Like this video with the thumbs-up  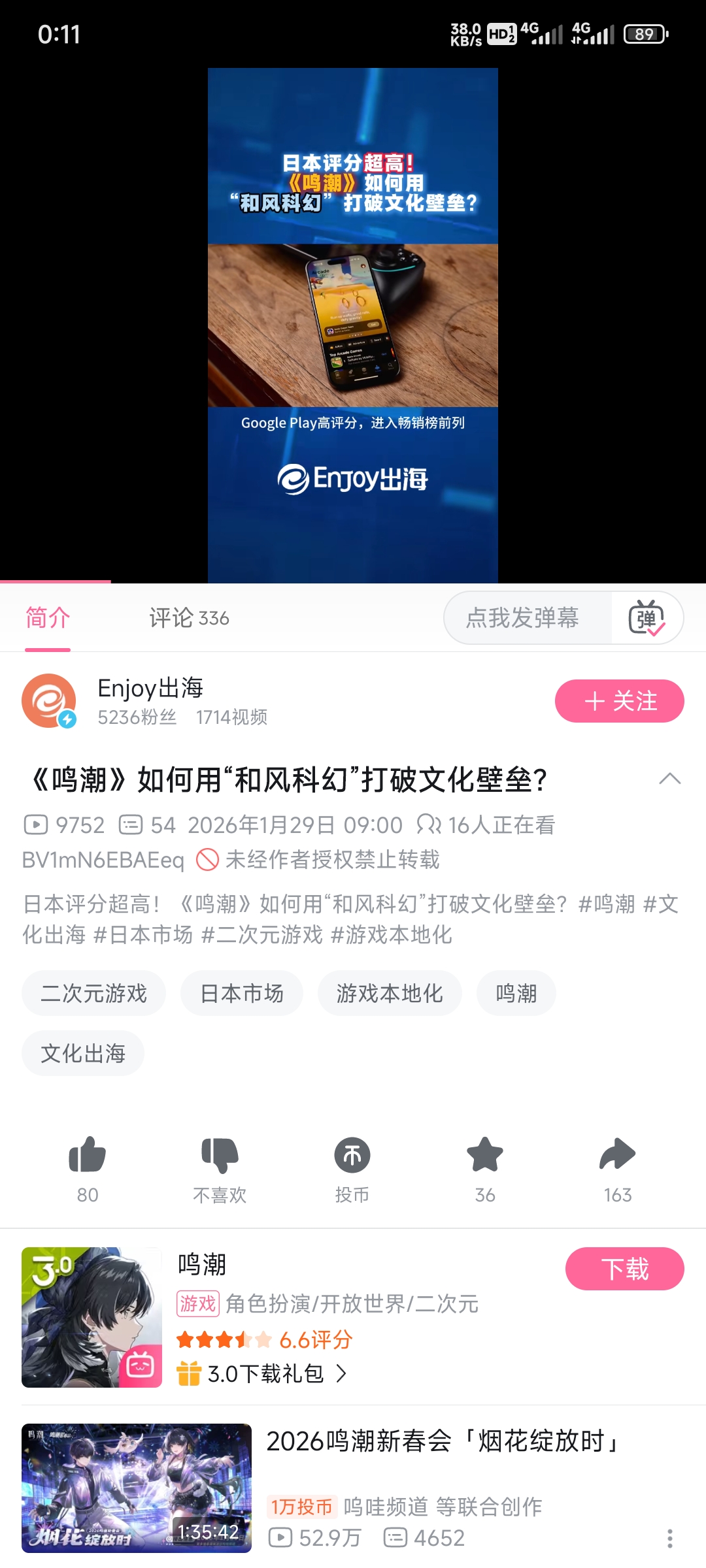coord(88,1156)
